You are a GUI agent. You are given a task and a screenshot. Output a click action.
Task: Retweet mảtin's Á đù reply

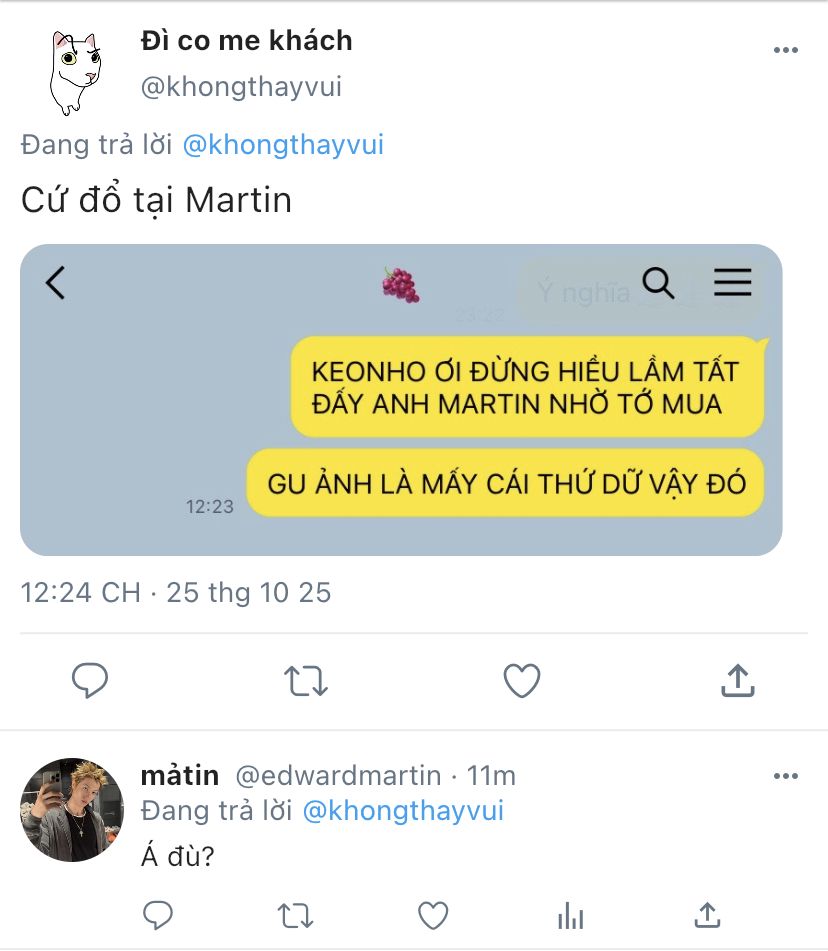[x=295, y=914]
